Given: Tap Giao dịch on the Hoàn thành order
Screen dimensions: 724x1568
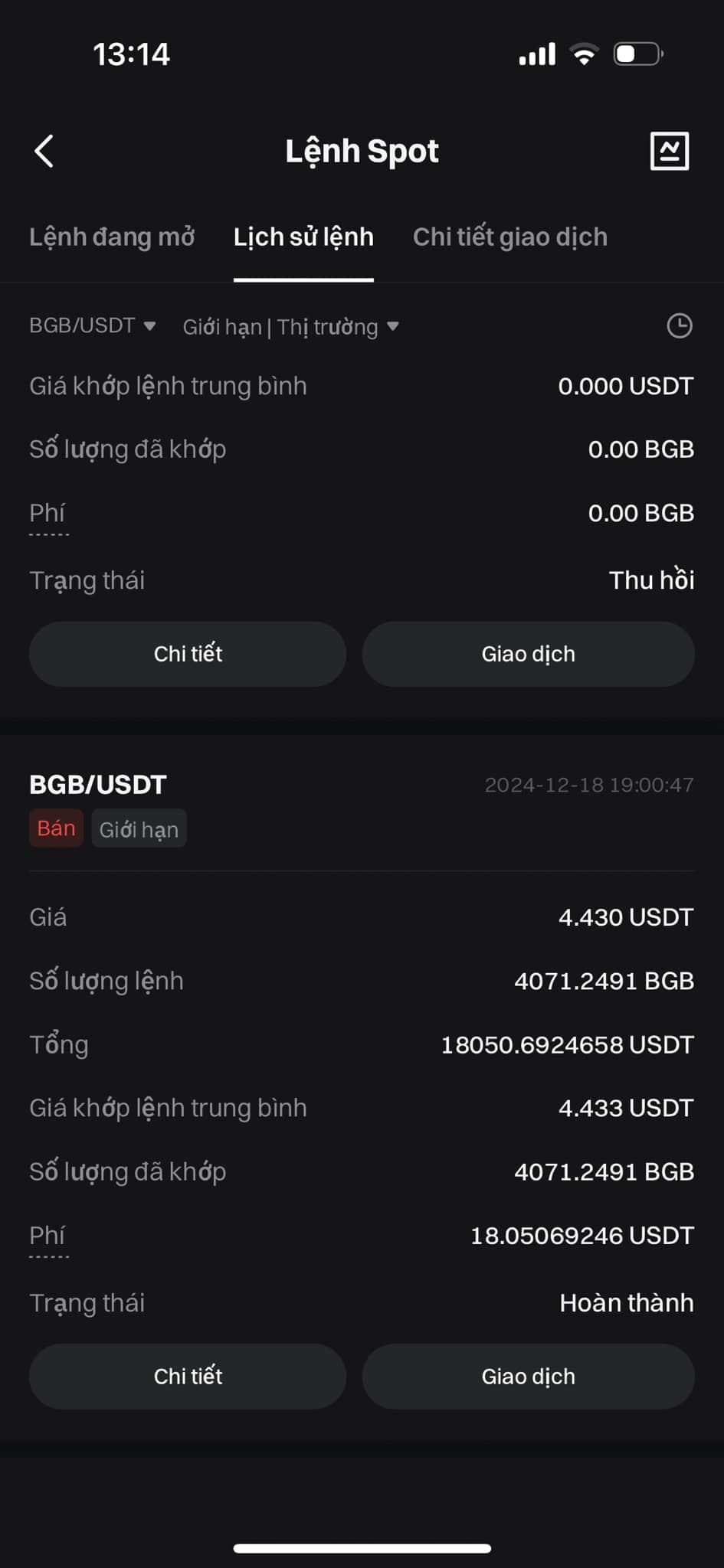Looking at the screenshot, I should point(528,1376).
